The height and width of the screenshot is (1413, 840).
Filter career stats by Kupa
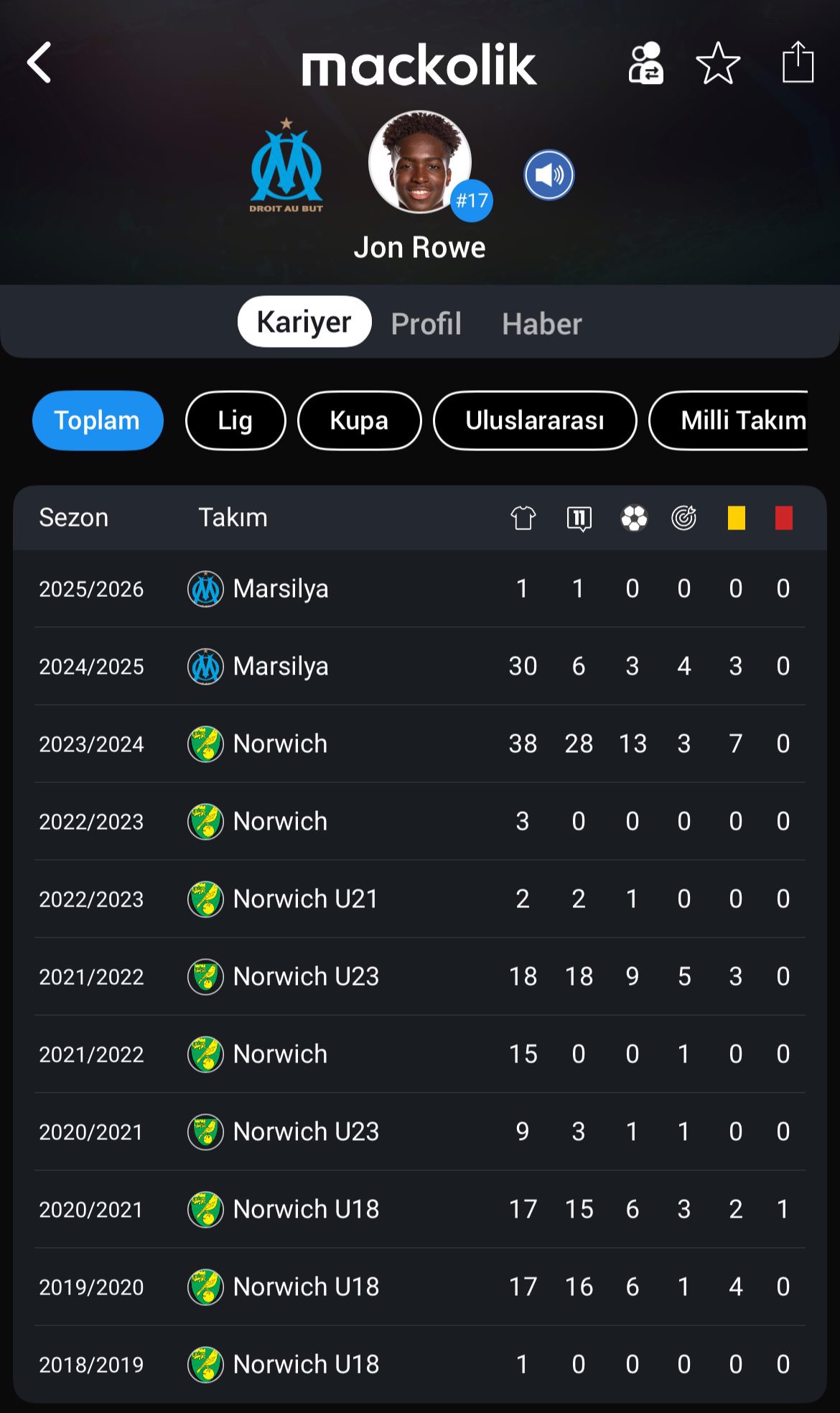pyautogui.click(x=359, y=420)
